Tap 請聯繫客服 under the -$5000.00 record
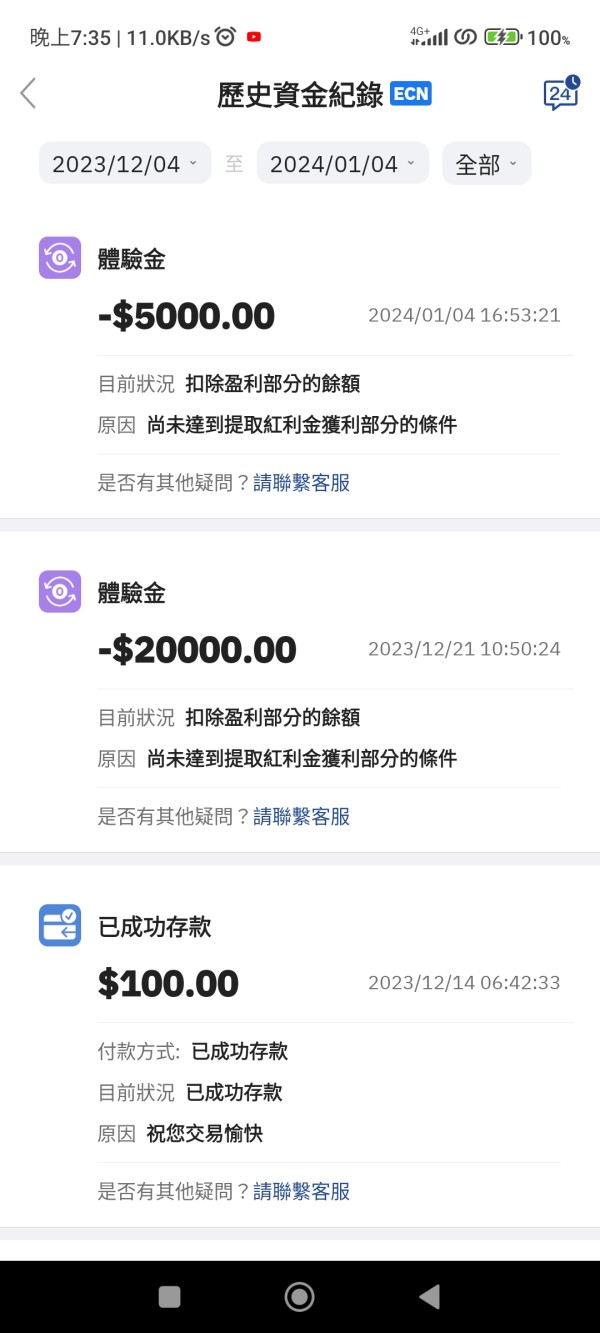Screen dimensions: 600x1333 coord(301,483)
